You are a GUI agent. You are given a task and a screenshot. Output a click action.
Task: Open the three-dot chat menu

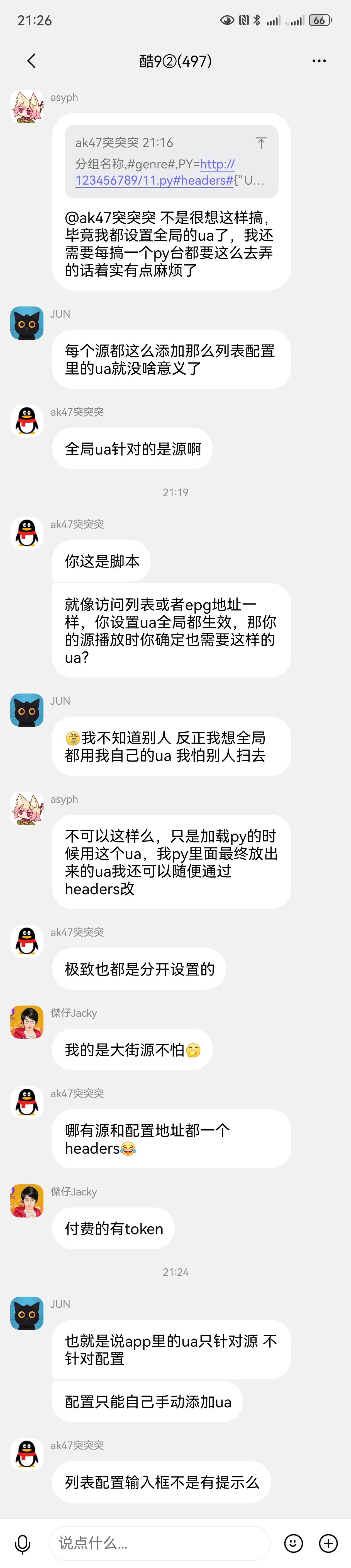[319, 61]
